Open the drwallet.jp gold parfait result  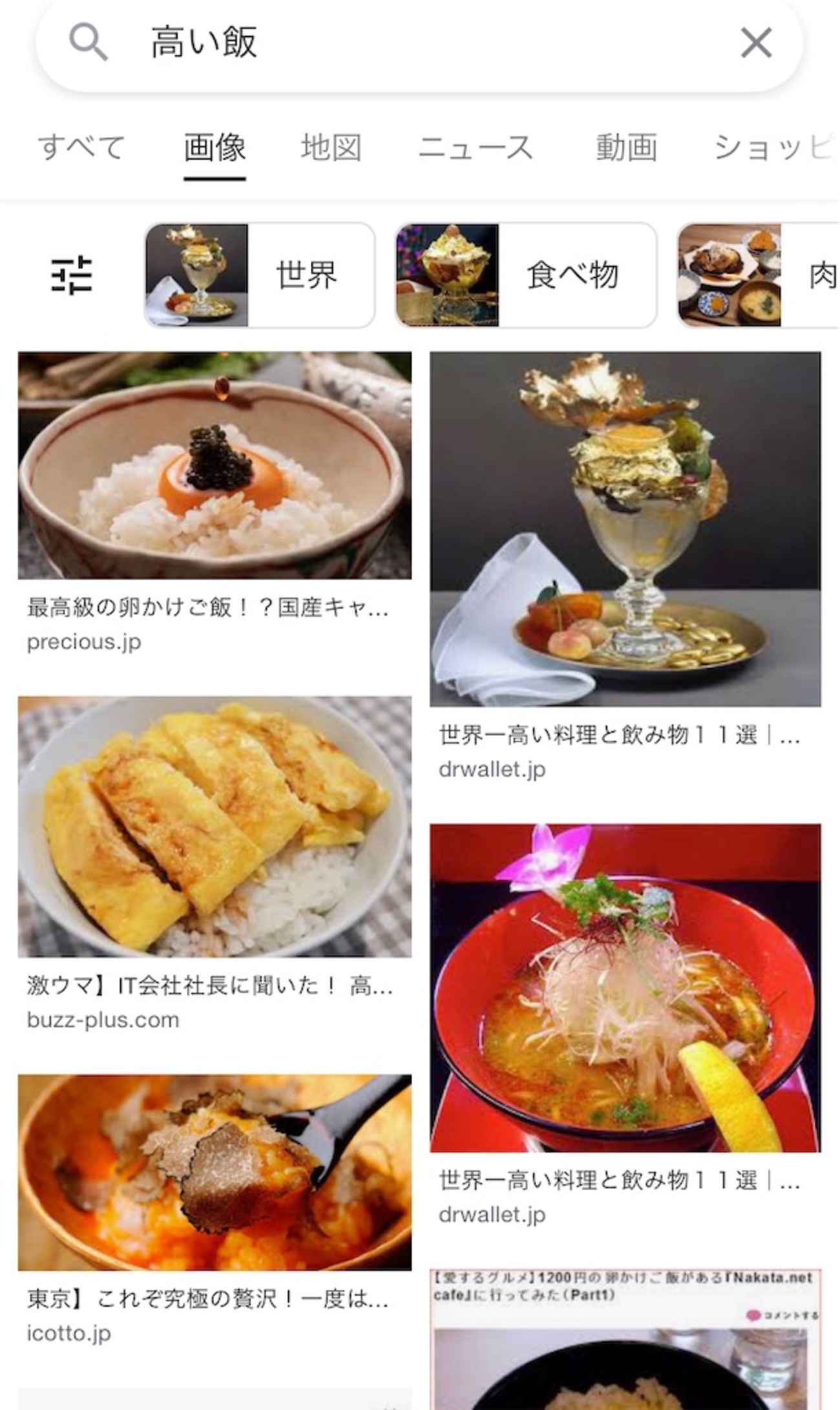(625, 529)
